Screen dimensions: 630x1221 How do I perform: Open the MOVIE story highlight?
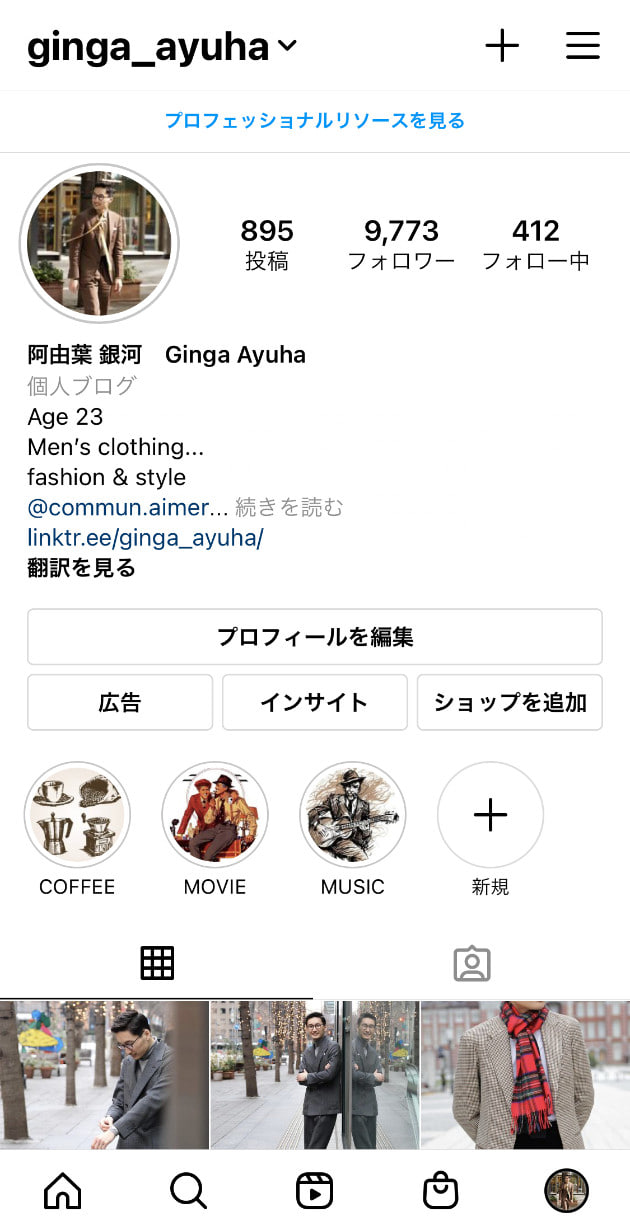pyautogui.click(x=215, y=815)
